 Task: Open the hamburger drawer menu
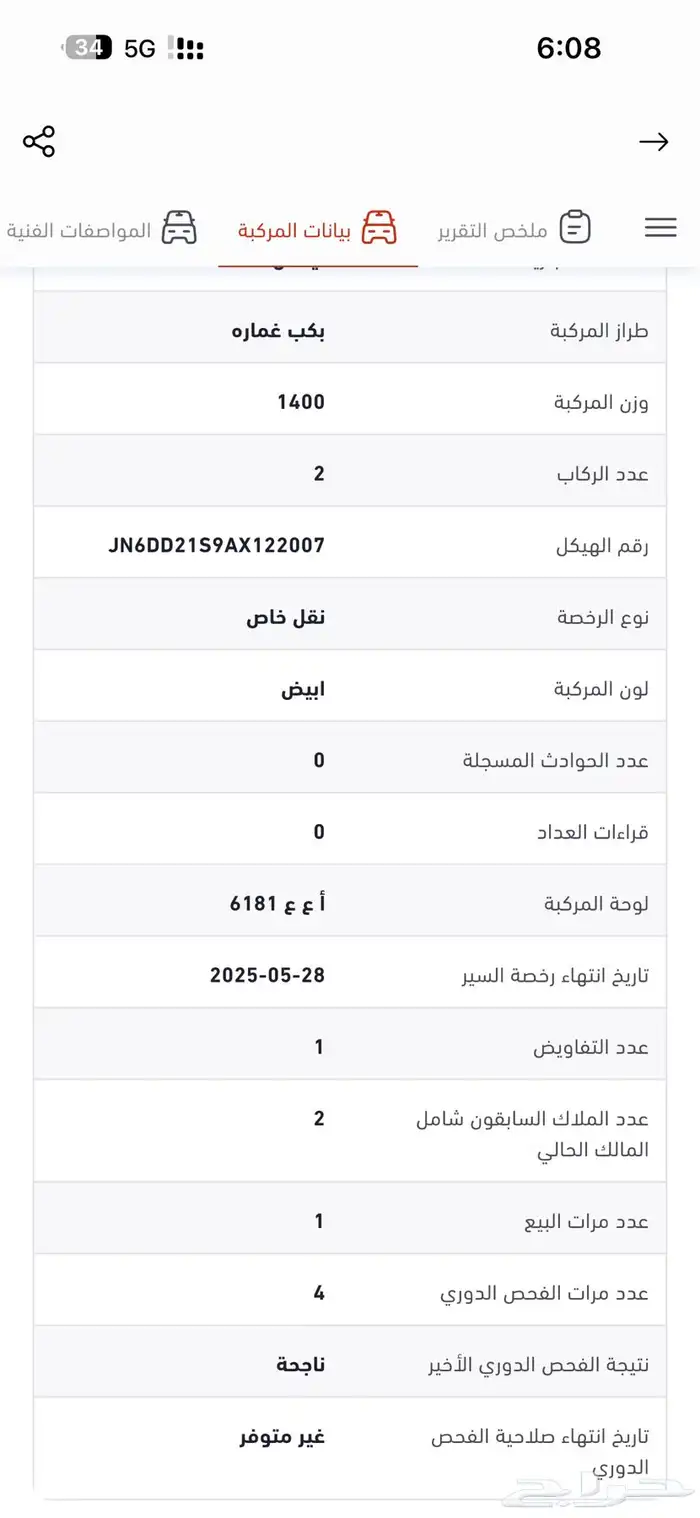pos(660,228)
